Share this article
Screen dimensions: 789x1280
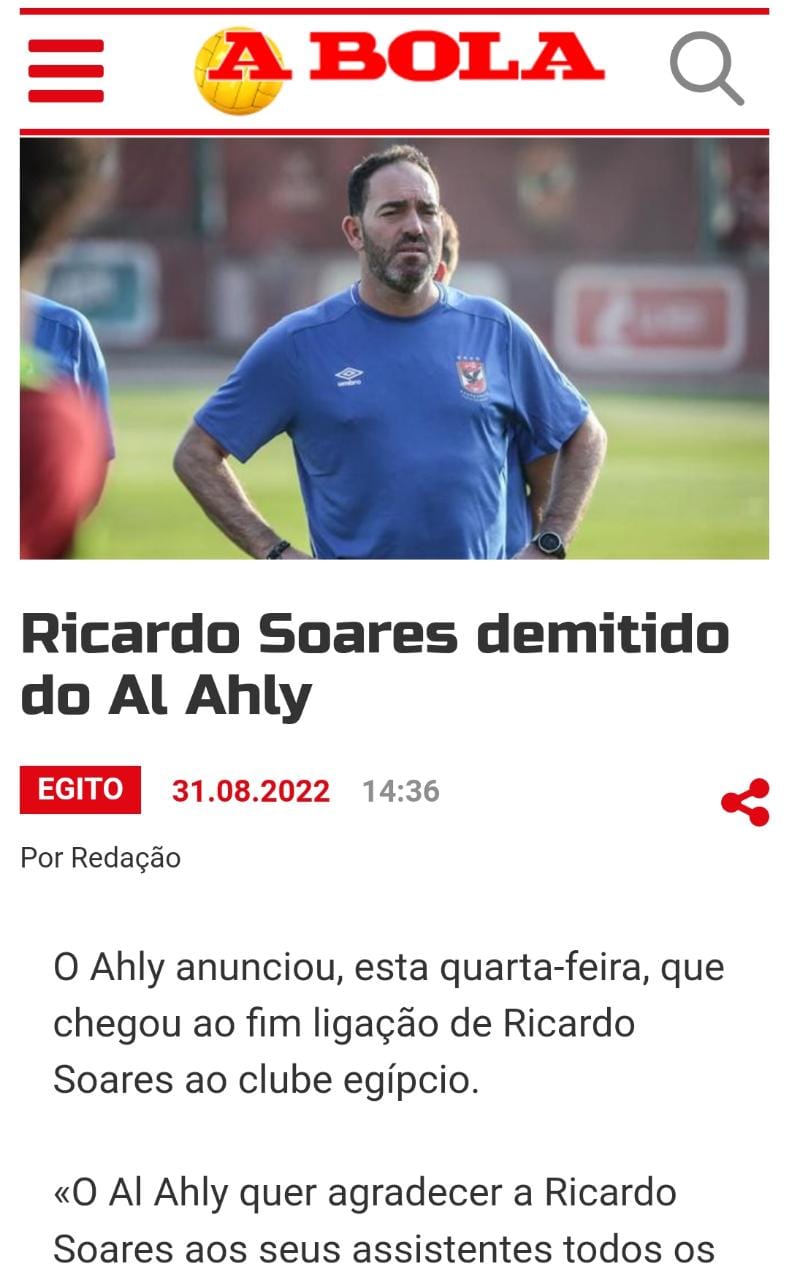[745, 802]
